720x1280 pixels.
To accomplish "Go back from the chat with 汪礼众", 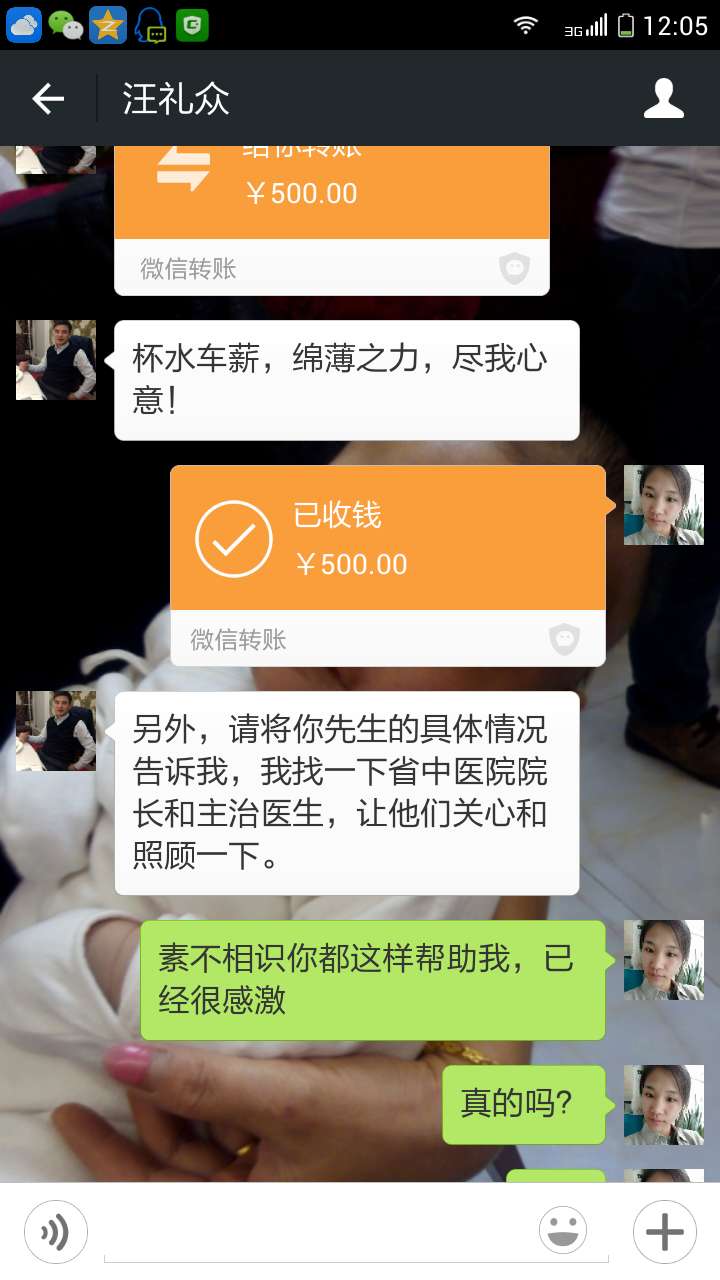I will click(47, 98).
